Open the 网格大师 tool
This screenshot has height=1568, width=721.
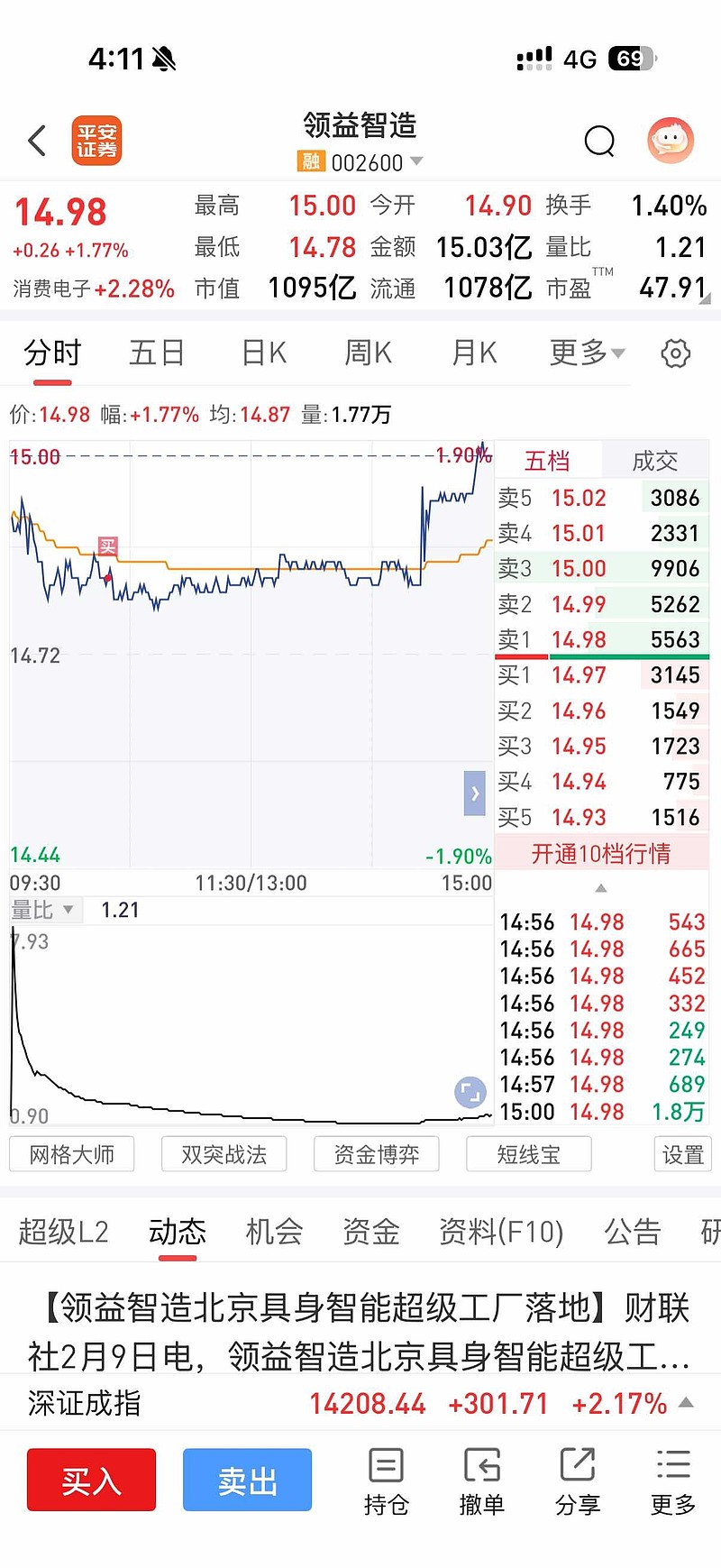[72, 1154]
